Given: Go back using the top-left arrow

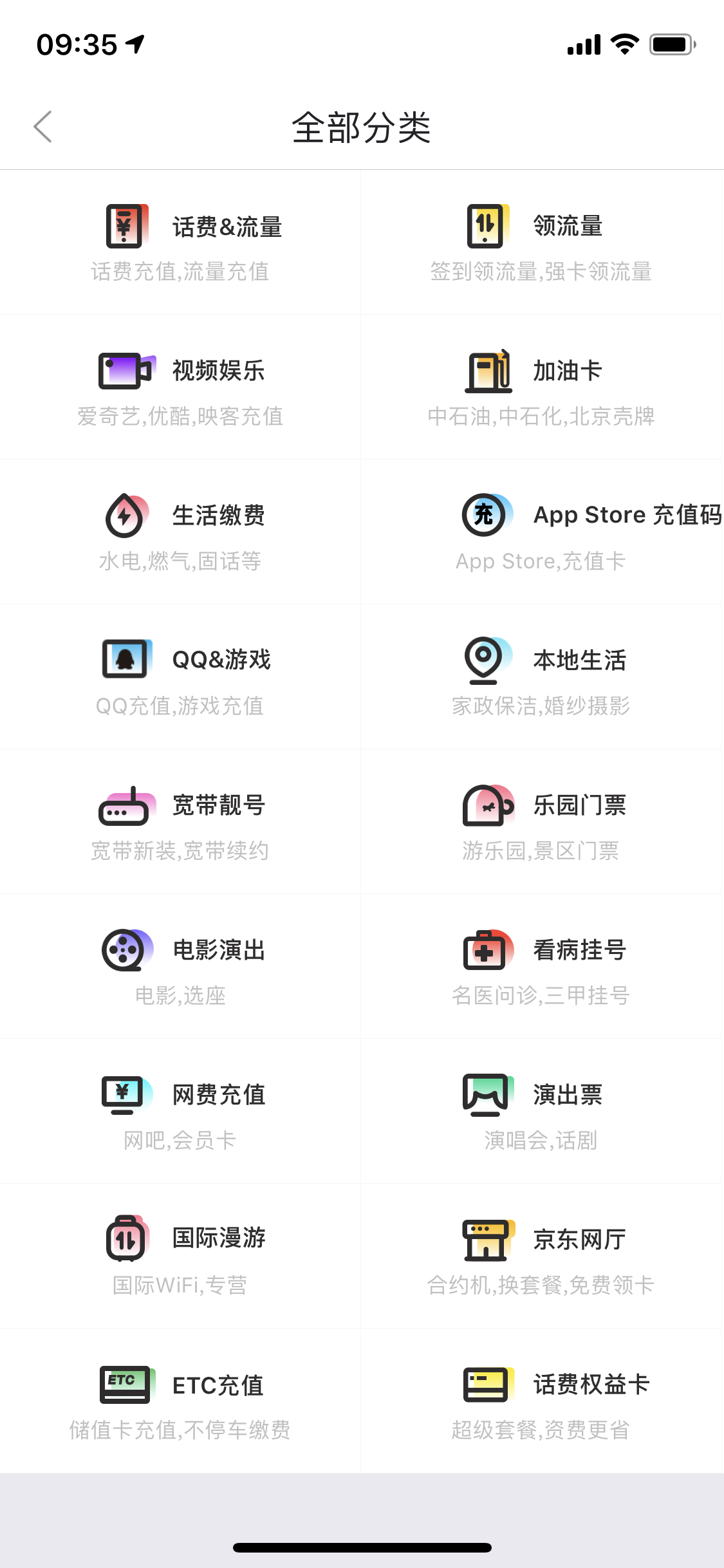Looking at the screenshot, I should (x=43, y=127).
